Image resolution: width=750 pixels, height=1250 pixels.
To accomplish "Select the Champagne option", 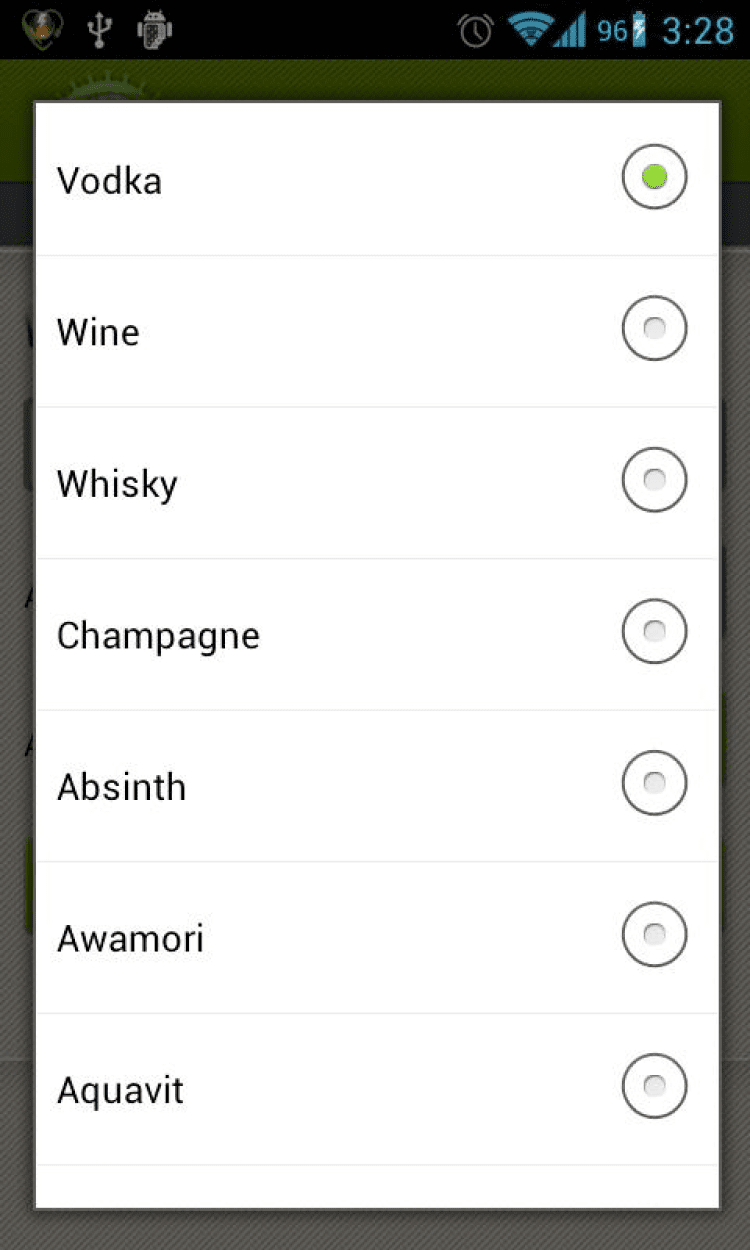I will pos(654,632).
